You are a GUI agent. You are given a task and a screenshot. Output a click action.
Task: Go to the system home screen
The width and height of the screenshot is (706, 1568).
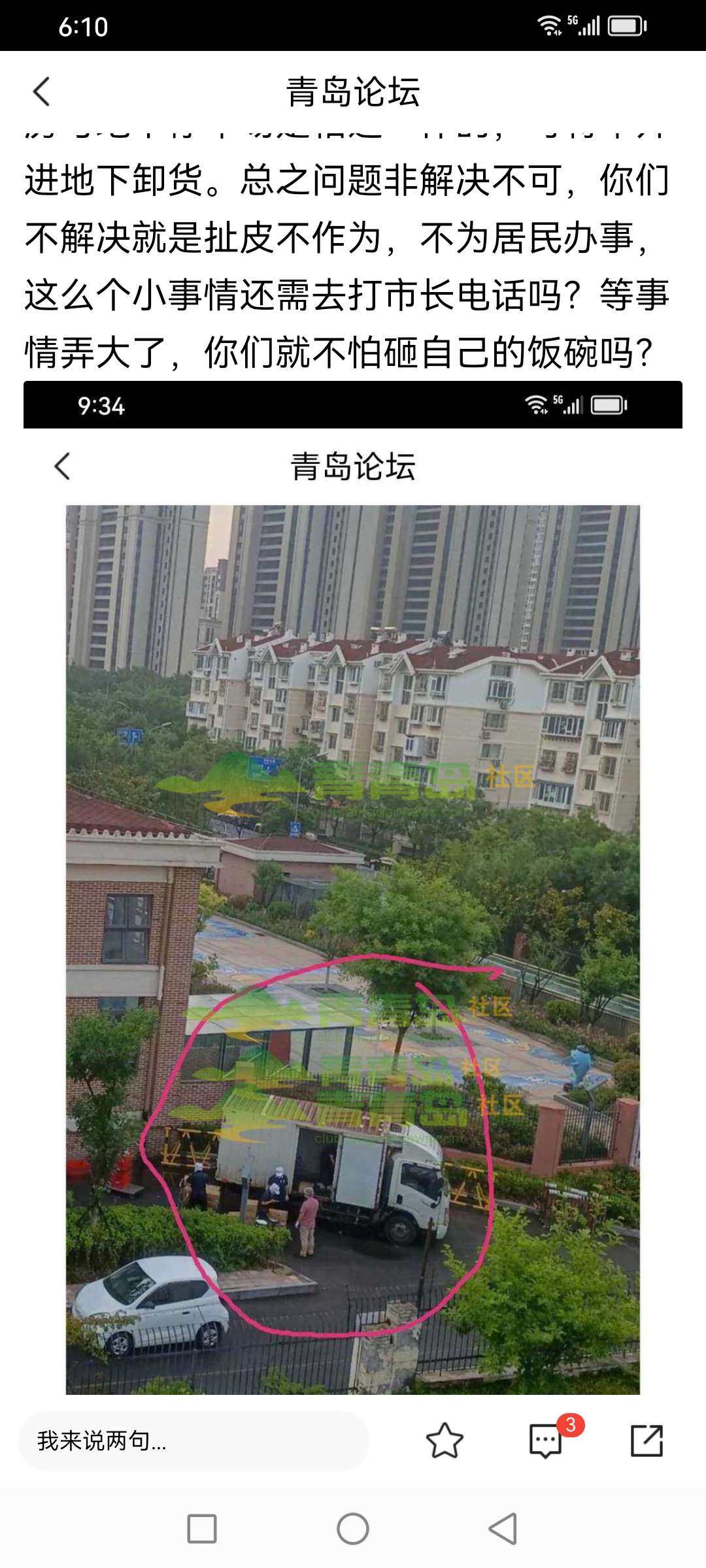click(x=353, y=1529)
